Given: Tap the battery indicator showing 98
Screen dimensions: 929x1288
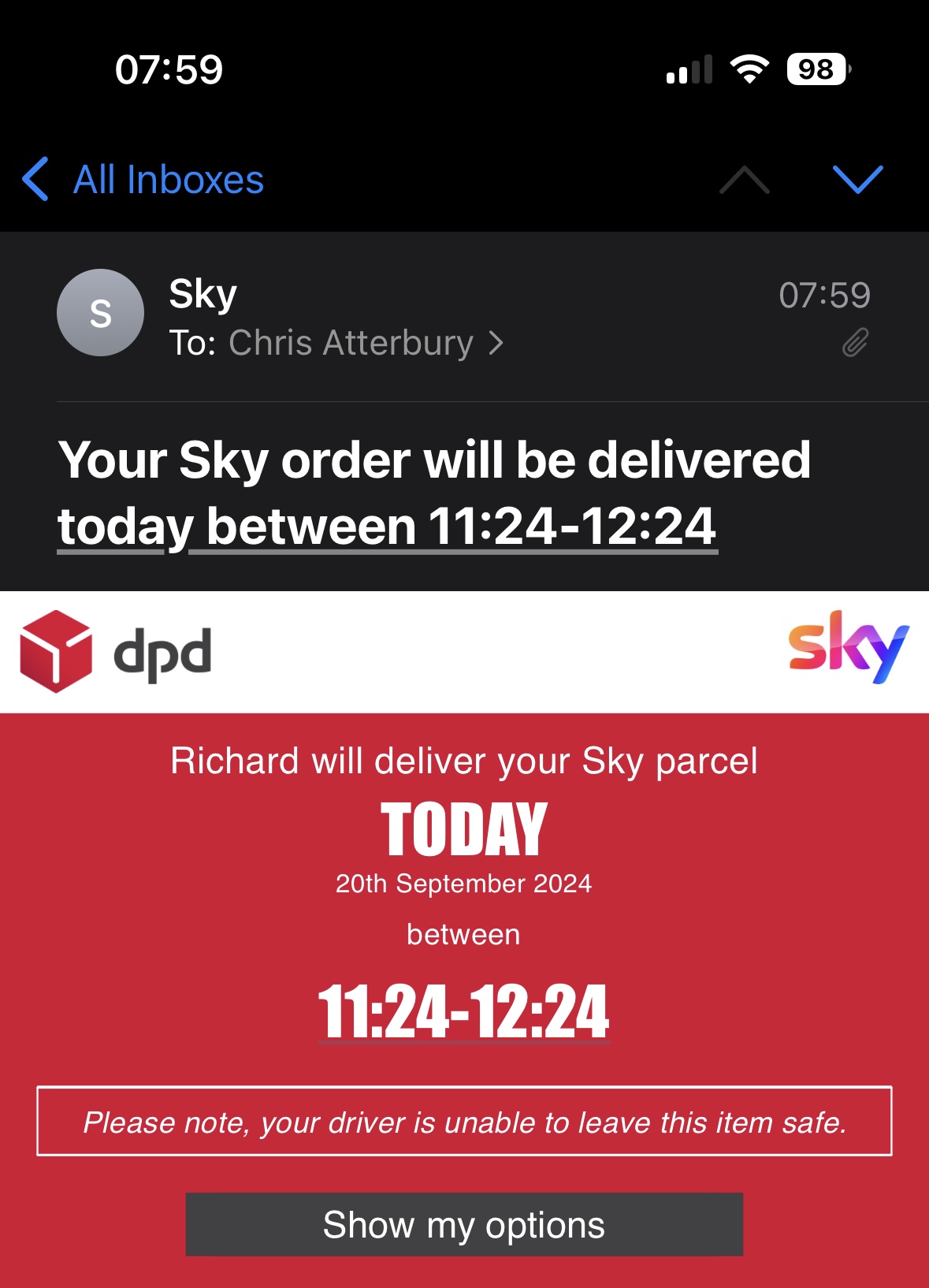Looking at the screenshot, I should click(x=816, y=69).
